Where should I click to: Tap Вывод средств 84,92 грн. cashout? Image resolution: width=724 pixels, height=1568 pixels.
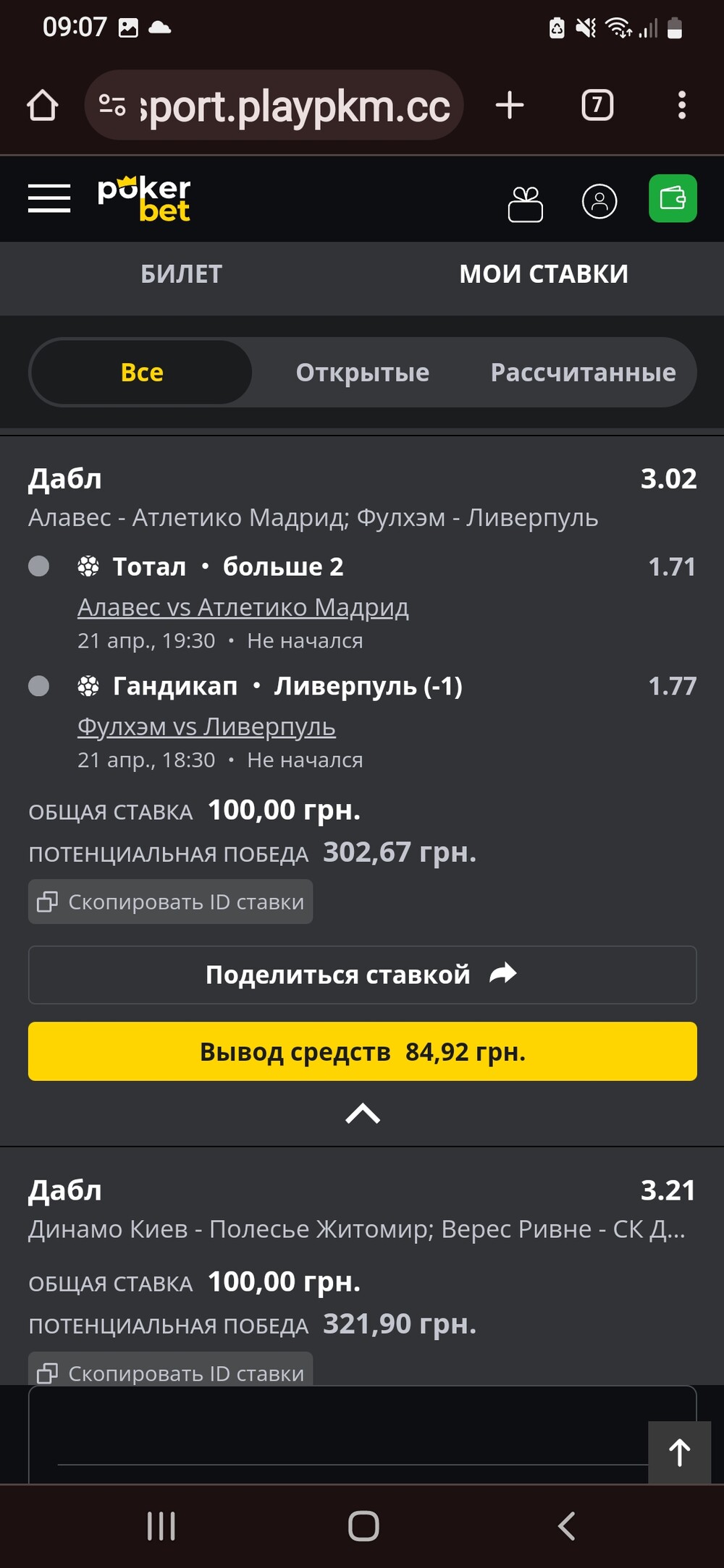click(x=363, y=1051)
